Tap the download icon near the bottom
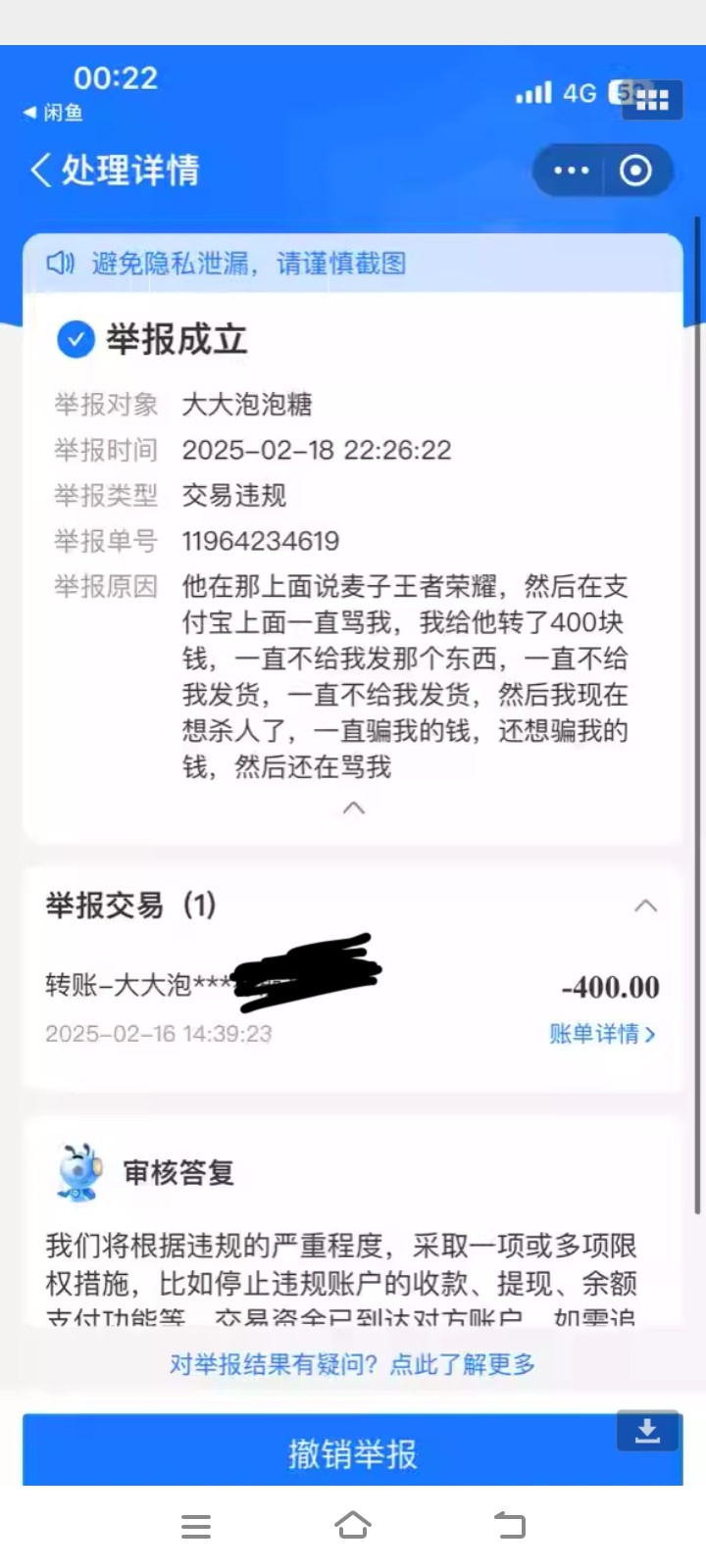Viewport: 706px width, 1568px height. pos(647,1432)
